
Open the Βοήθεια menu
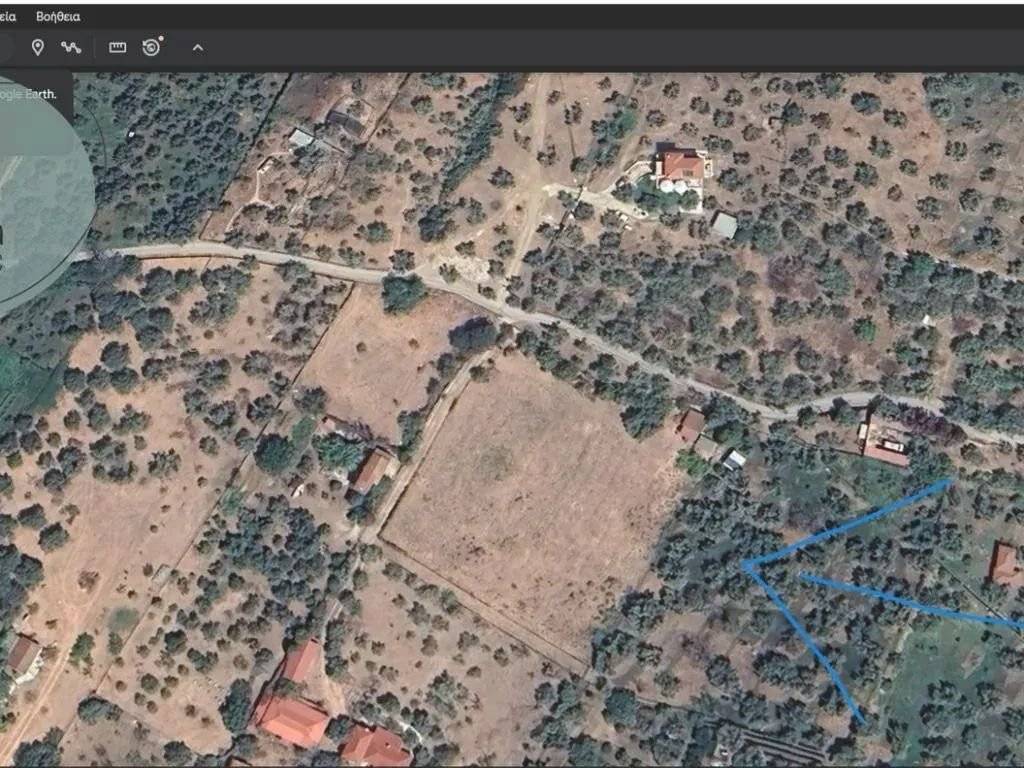coord(58,16)
